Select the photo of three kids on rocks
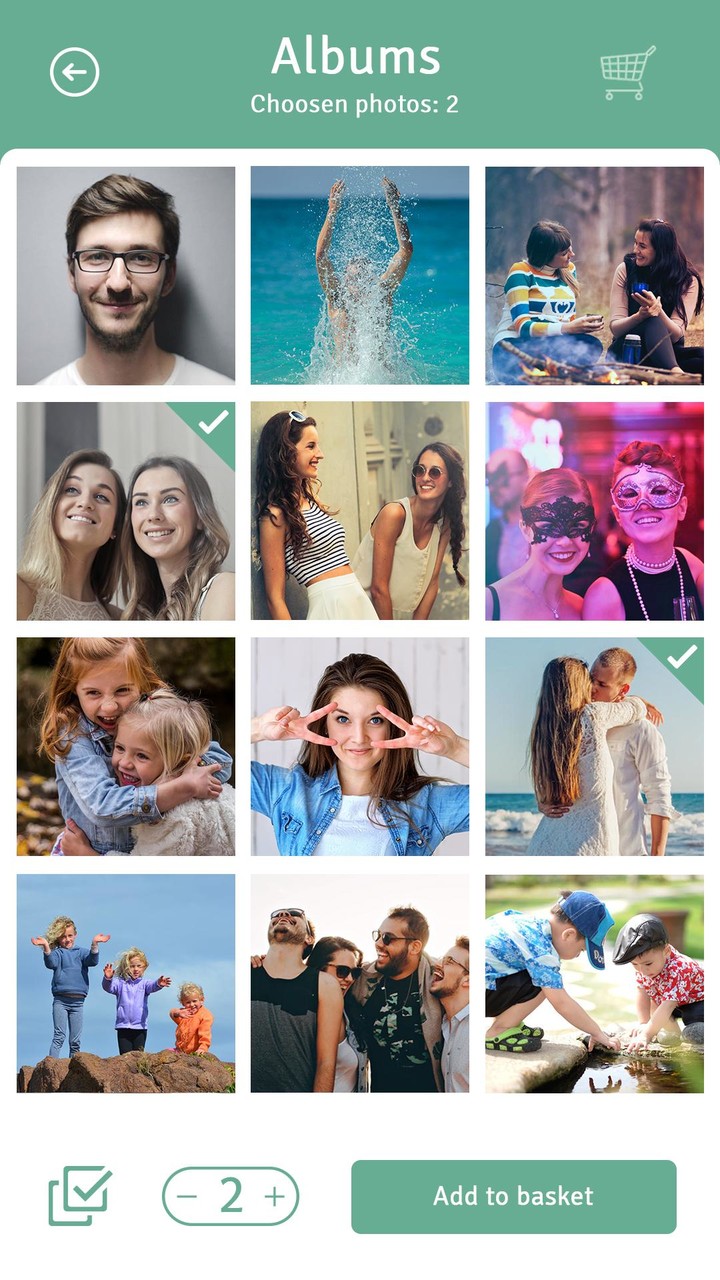 pos(126,983)
